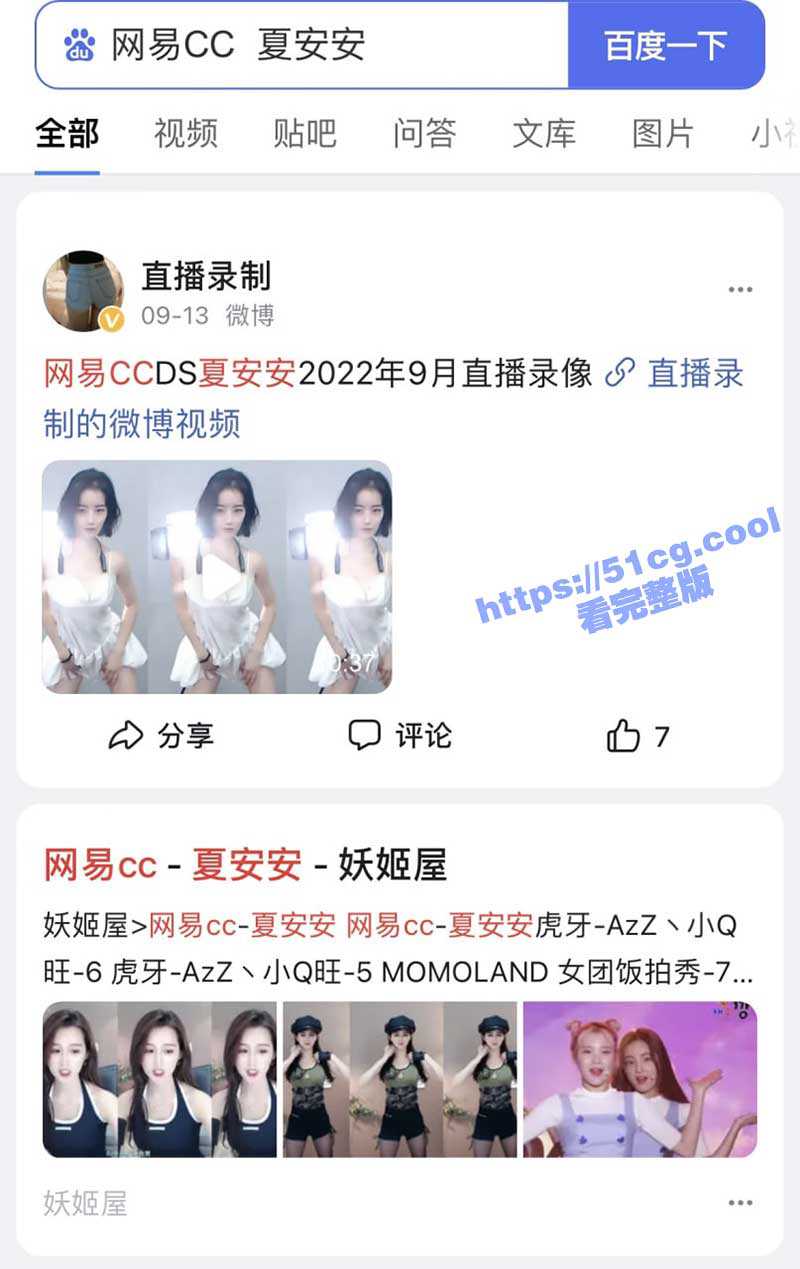Open overflow menu on 妖姬屋 result
800x1269 pixels.
tap(740, 1203)
